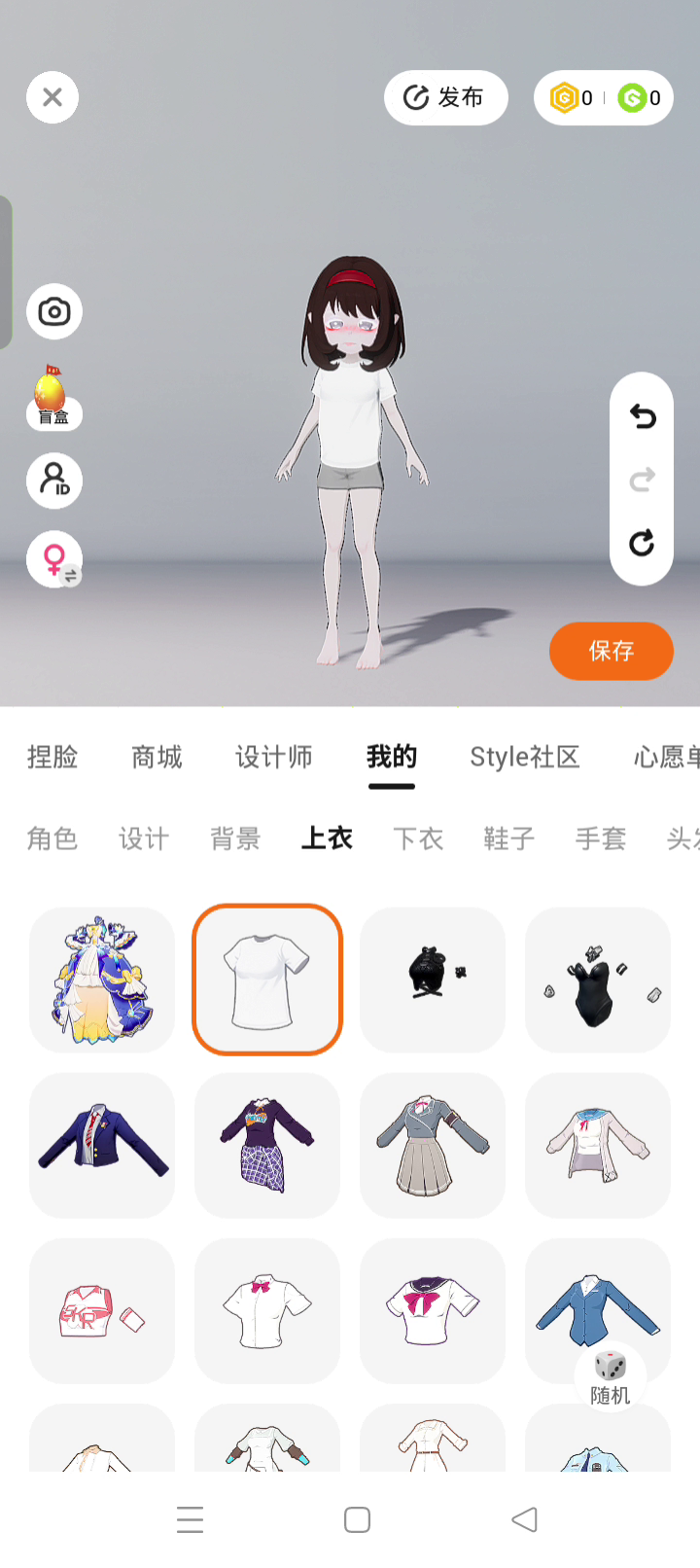Select the 背景 background category

click(235, 838)
